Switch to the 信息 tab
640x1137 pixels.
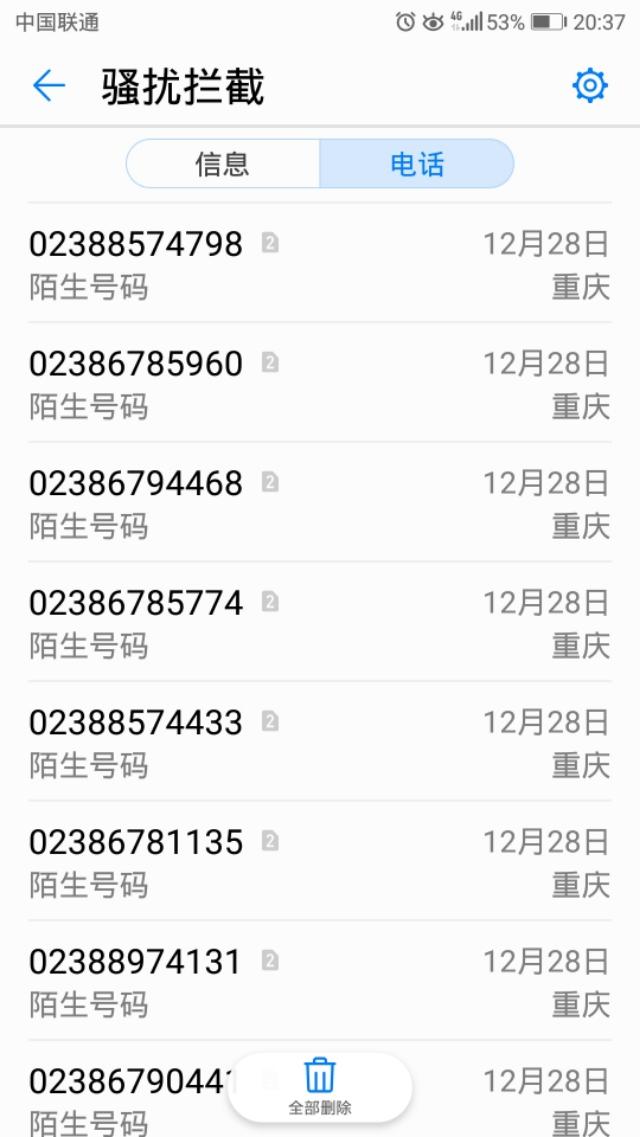pyautogui.click(x=223, y=164)
